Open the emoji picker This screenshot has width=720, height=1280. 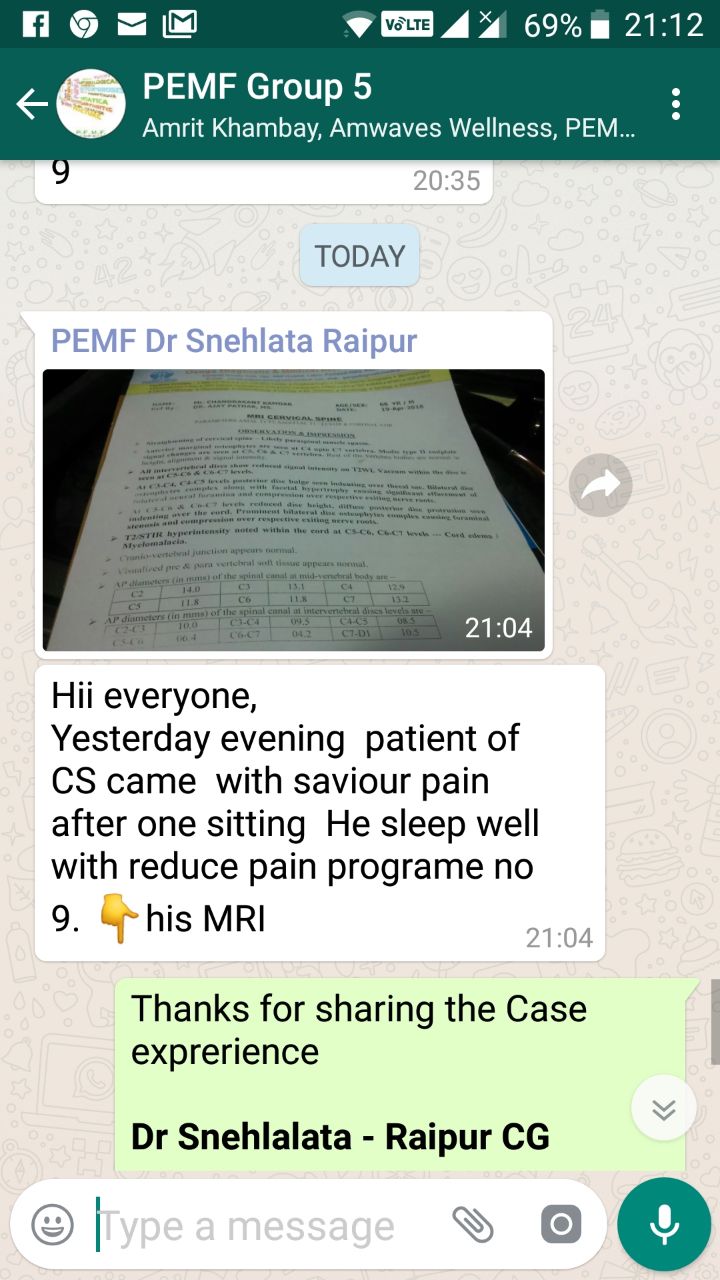(x=52, y=1225)
